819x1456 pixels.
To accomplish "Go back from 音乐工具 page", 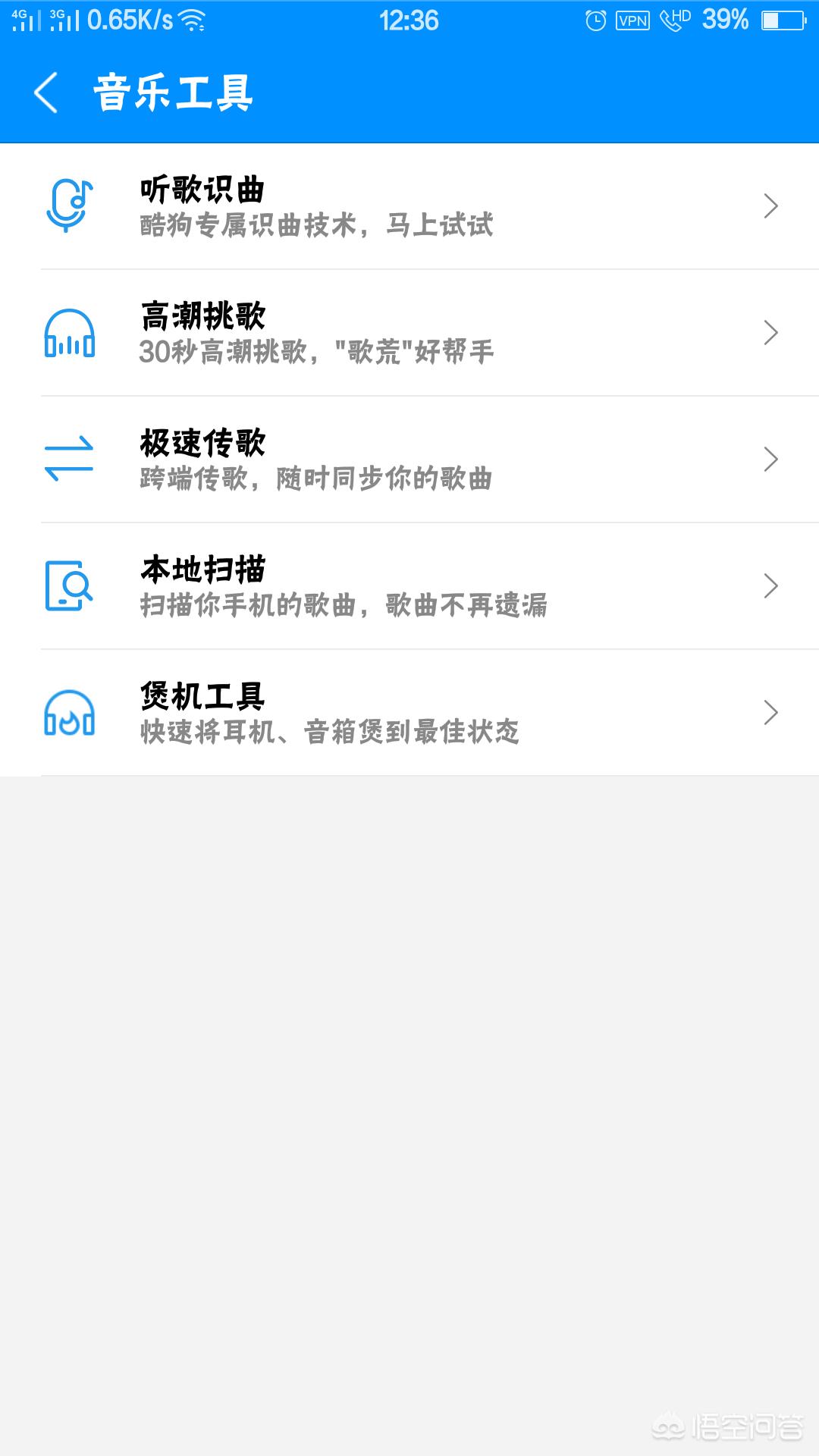I will click(x=46, y=93).
